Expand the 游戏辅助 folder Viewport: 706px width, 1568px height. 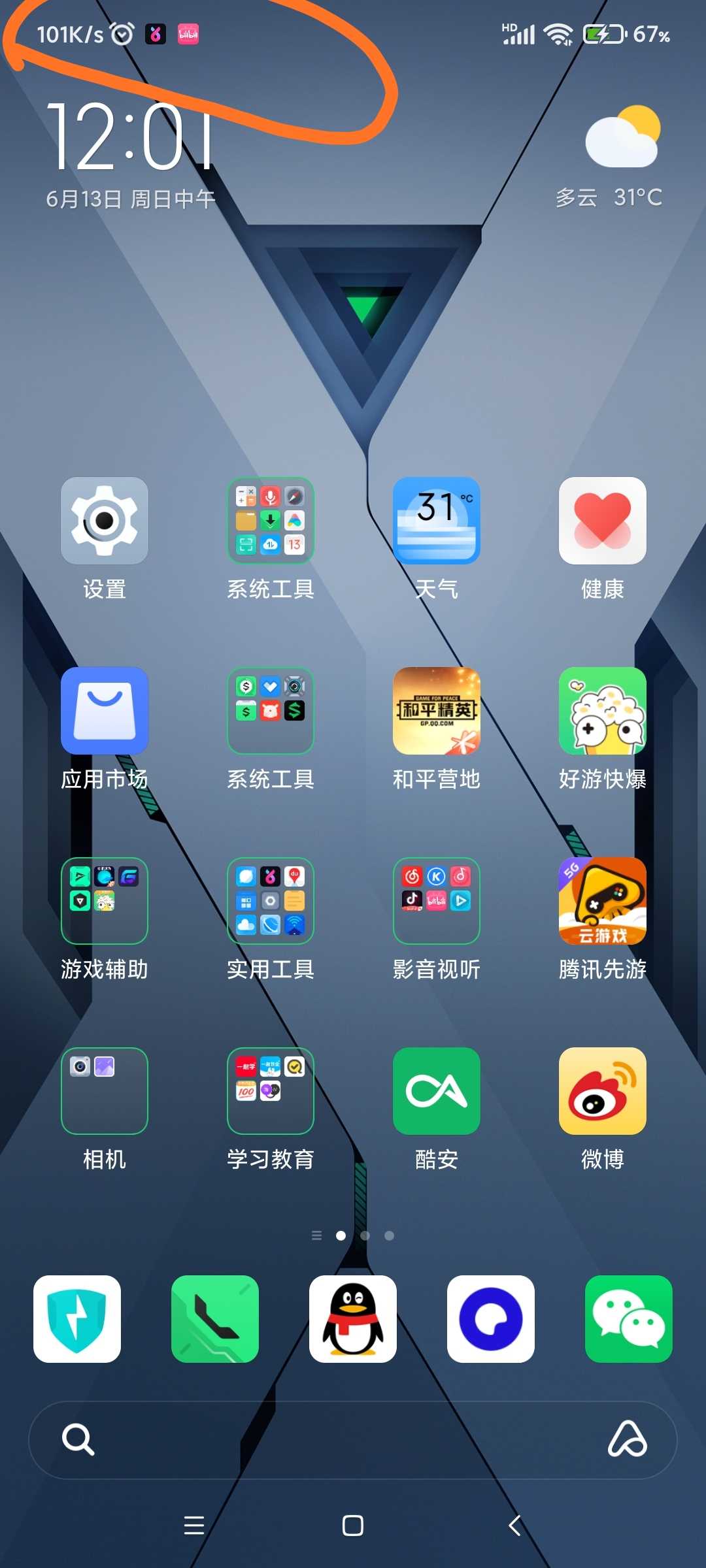click(x=105, y=901)
